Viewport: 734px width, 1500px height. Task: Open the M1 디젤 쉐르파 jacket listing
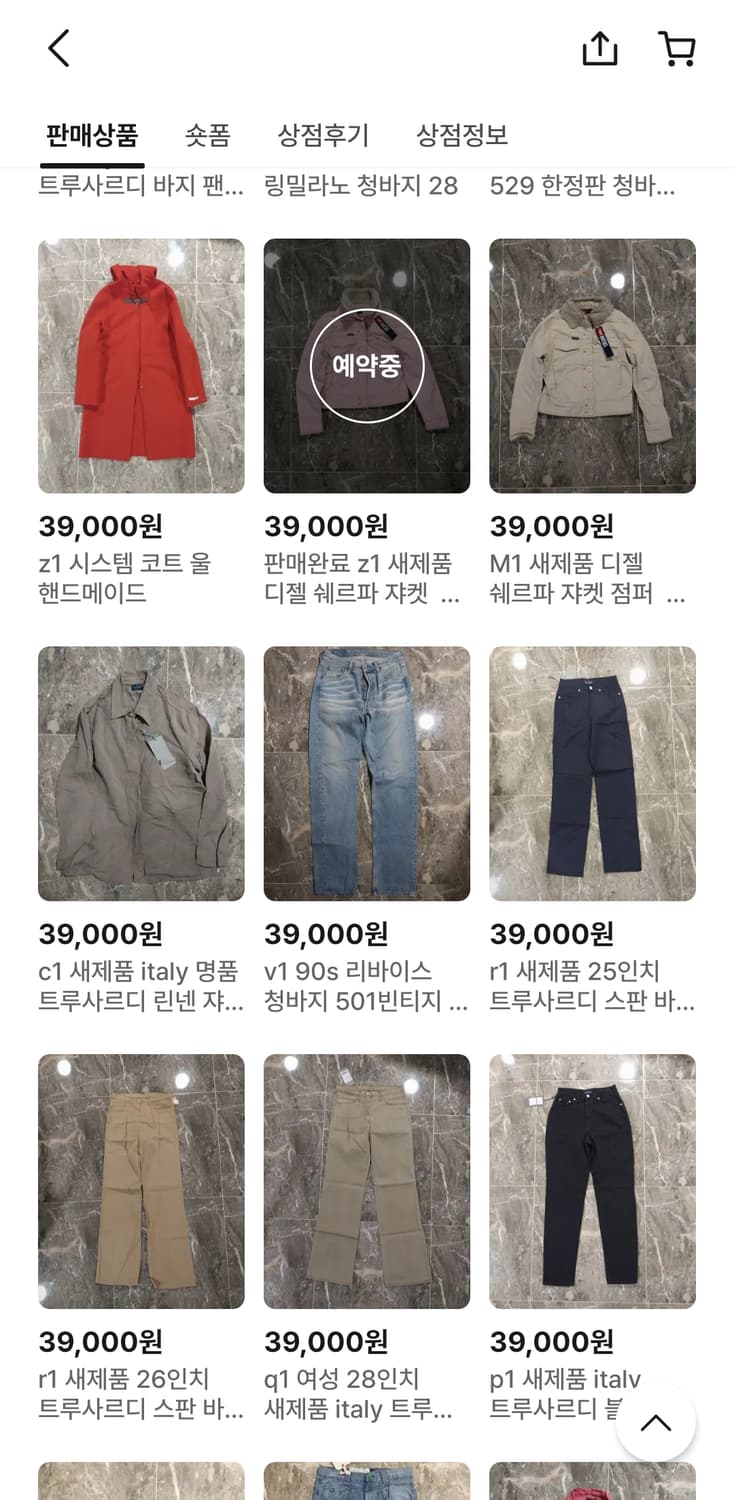pyautogui.click(x=591, y=364)
